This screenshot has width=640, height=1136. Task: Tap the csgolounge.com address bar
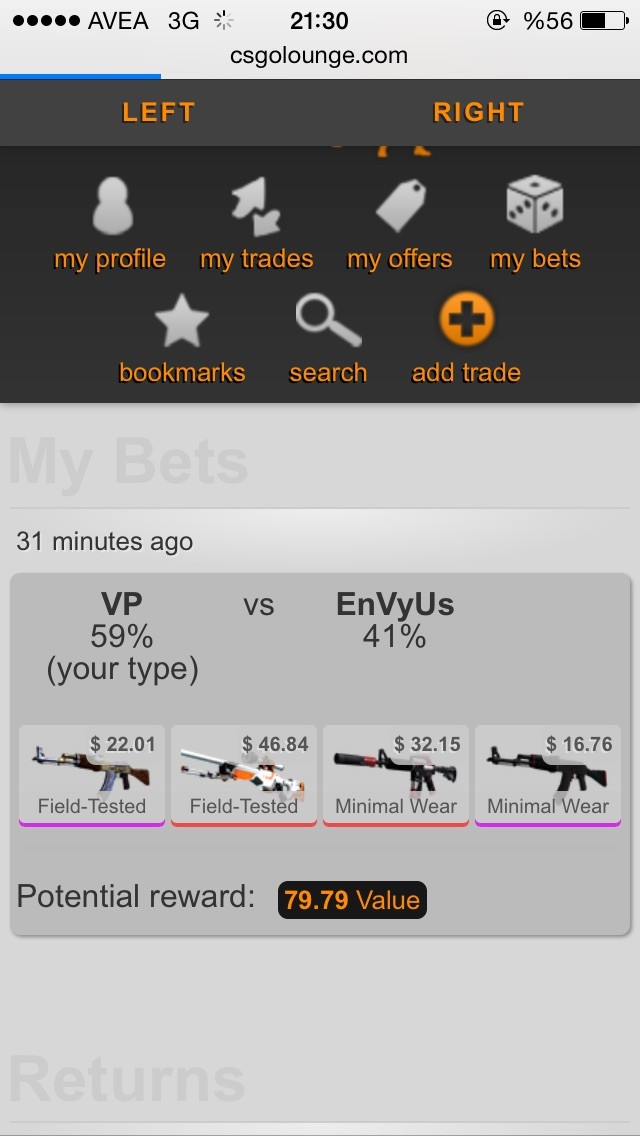319,55
